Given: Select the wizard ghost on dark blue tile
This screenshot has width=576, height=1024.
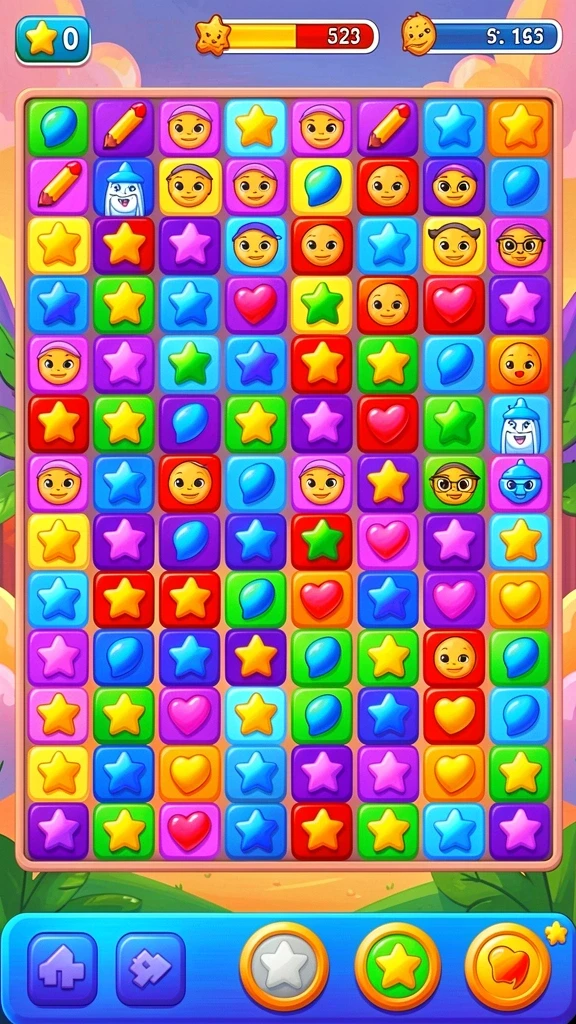Looking at the screenshot, I should tap(124, 187).
